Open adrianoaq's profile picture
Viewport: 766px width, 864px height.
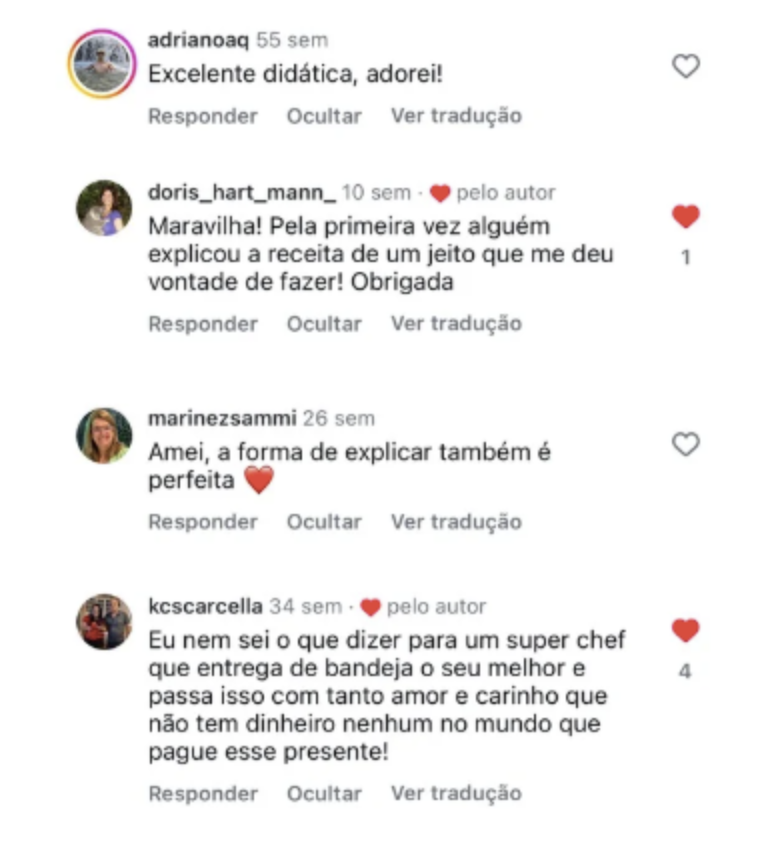102,64
